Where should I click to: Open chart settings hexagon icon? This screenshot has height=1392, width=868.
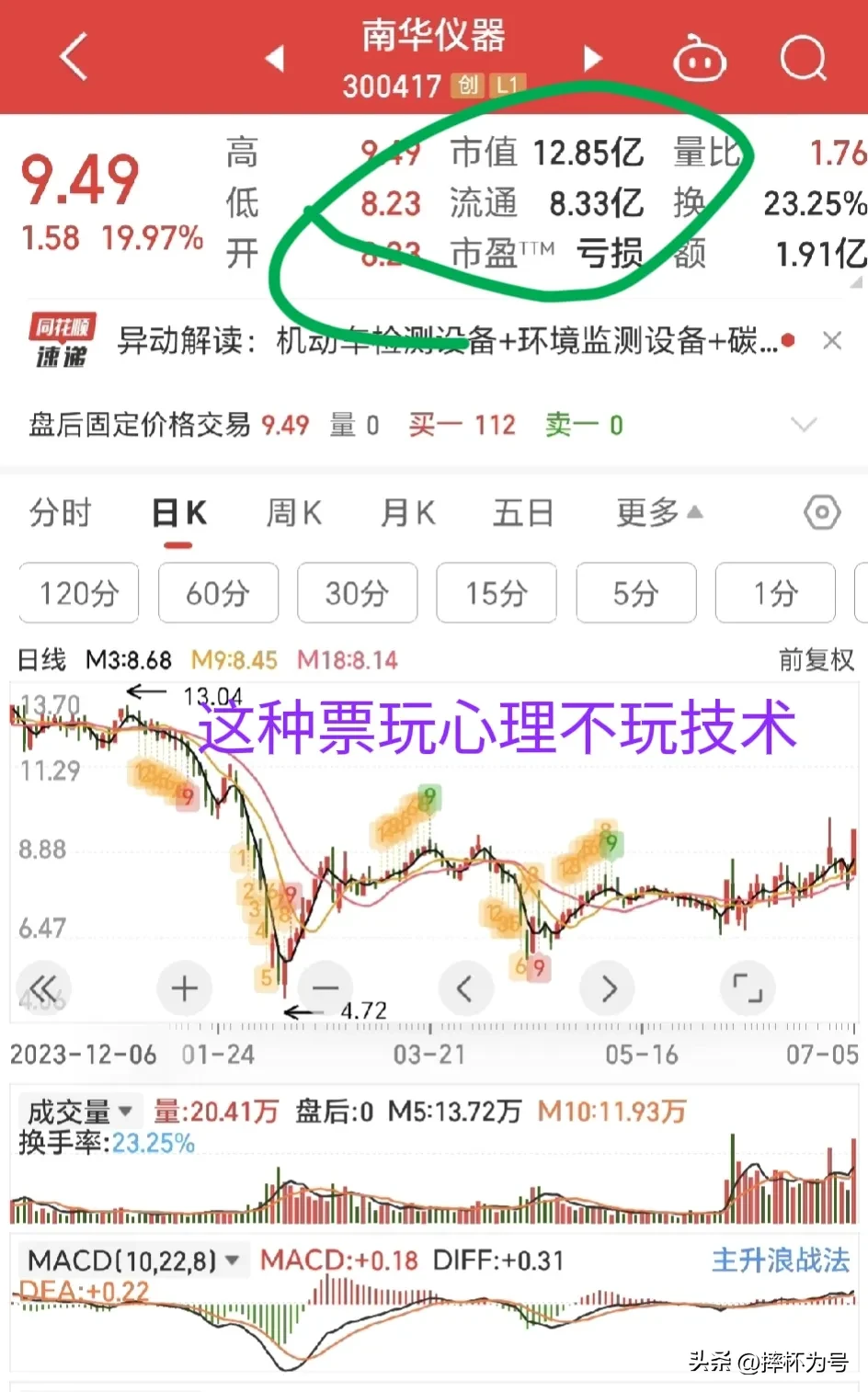coord(822,512)
